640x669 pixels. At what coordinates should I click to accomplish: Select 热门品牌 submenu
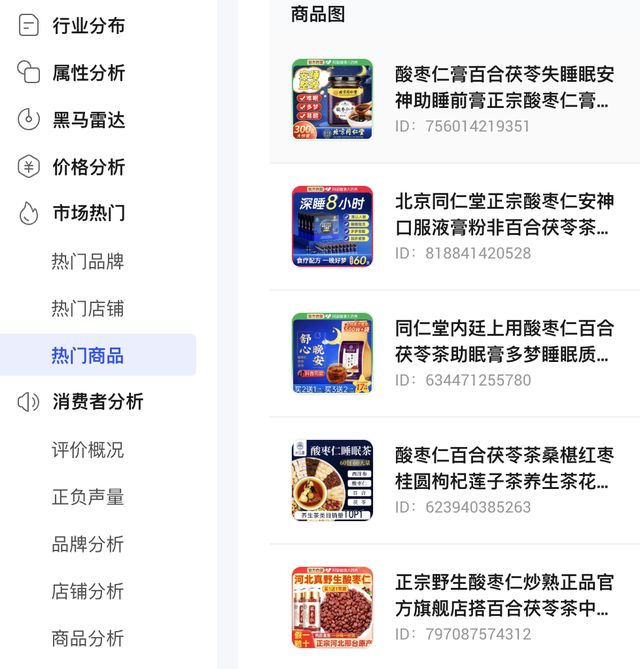(x=88, y=261)
